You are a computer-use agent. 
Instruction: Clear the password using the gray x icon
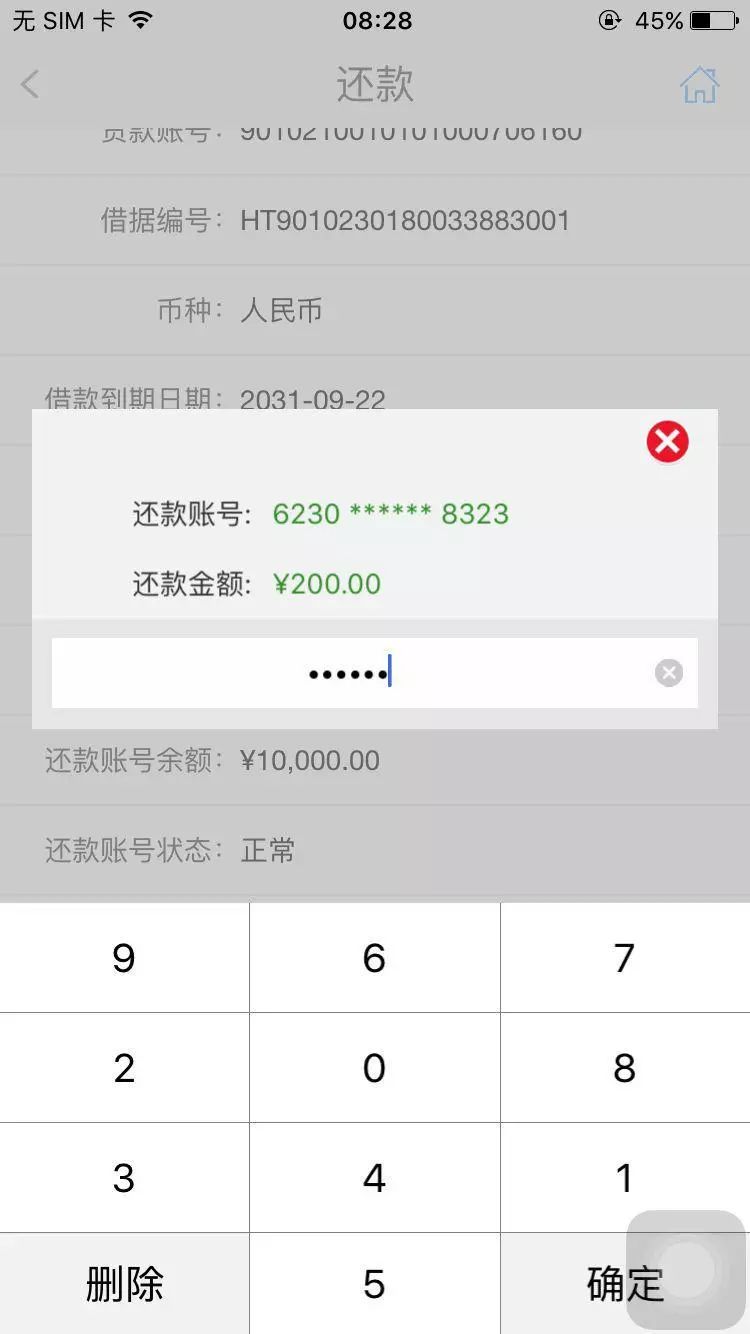(x=668, y=672)
